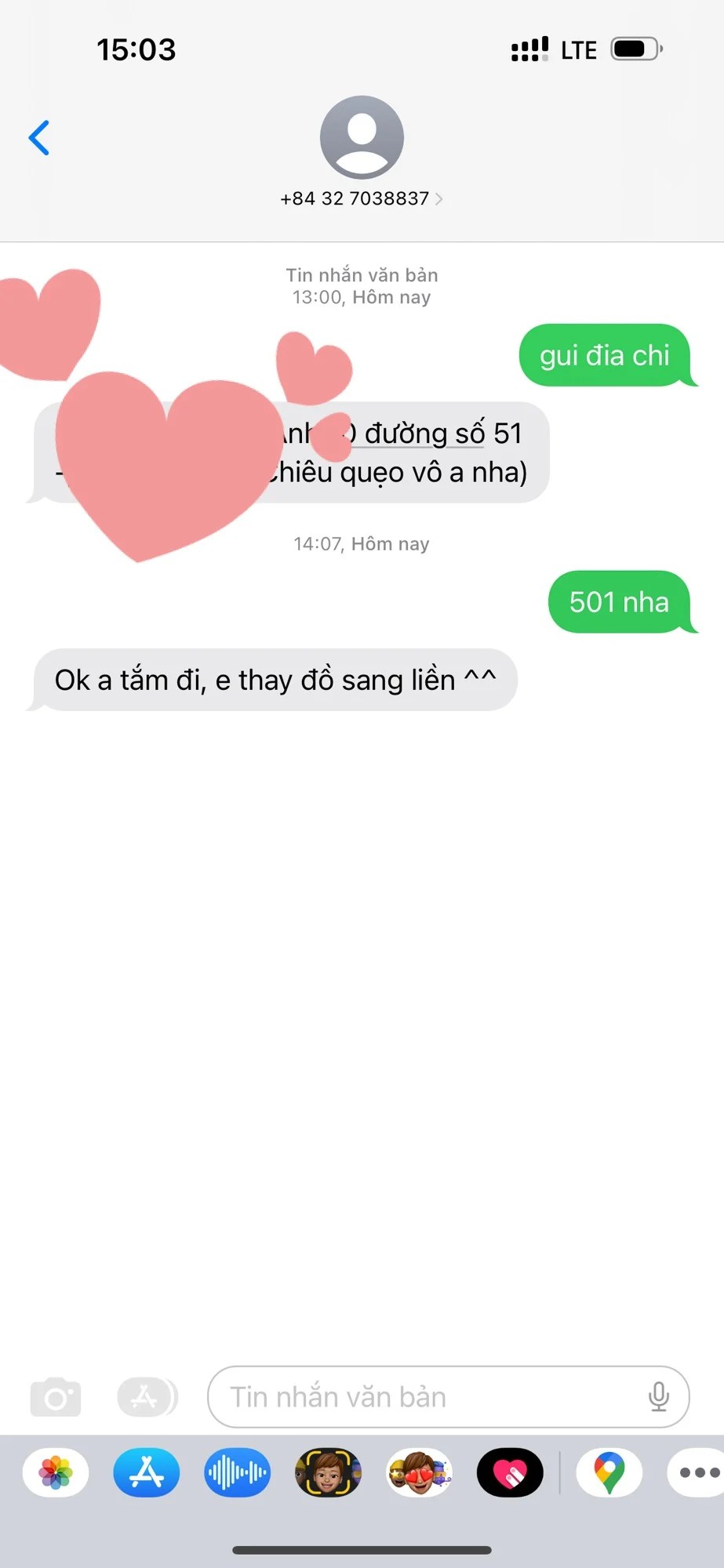
Task: Go back to the messages list
Action: tap(39, 138)
